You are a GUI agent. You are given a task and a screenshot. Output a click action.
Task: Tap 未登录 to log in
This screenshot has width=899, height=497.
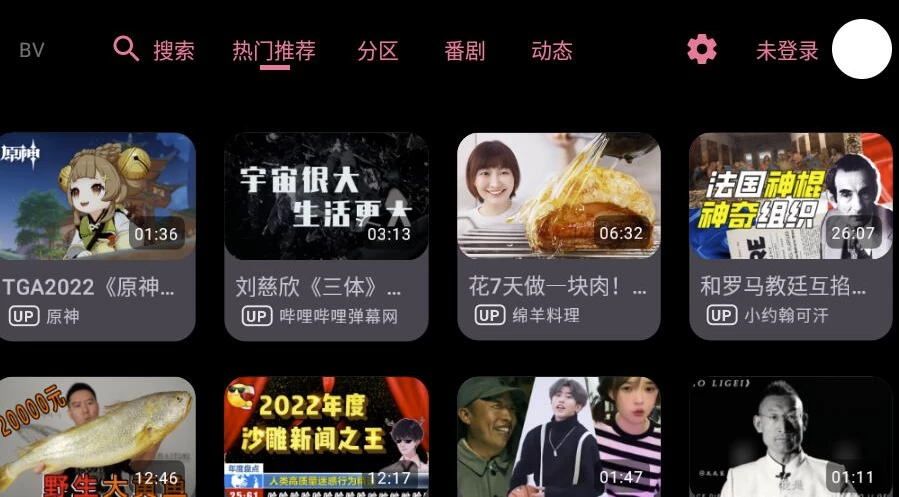787,50
